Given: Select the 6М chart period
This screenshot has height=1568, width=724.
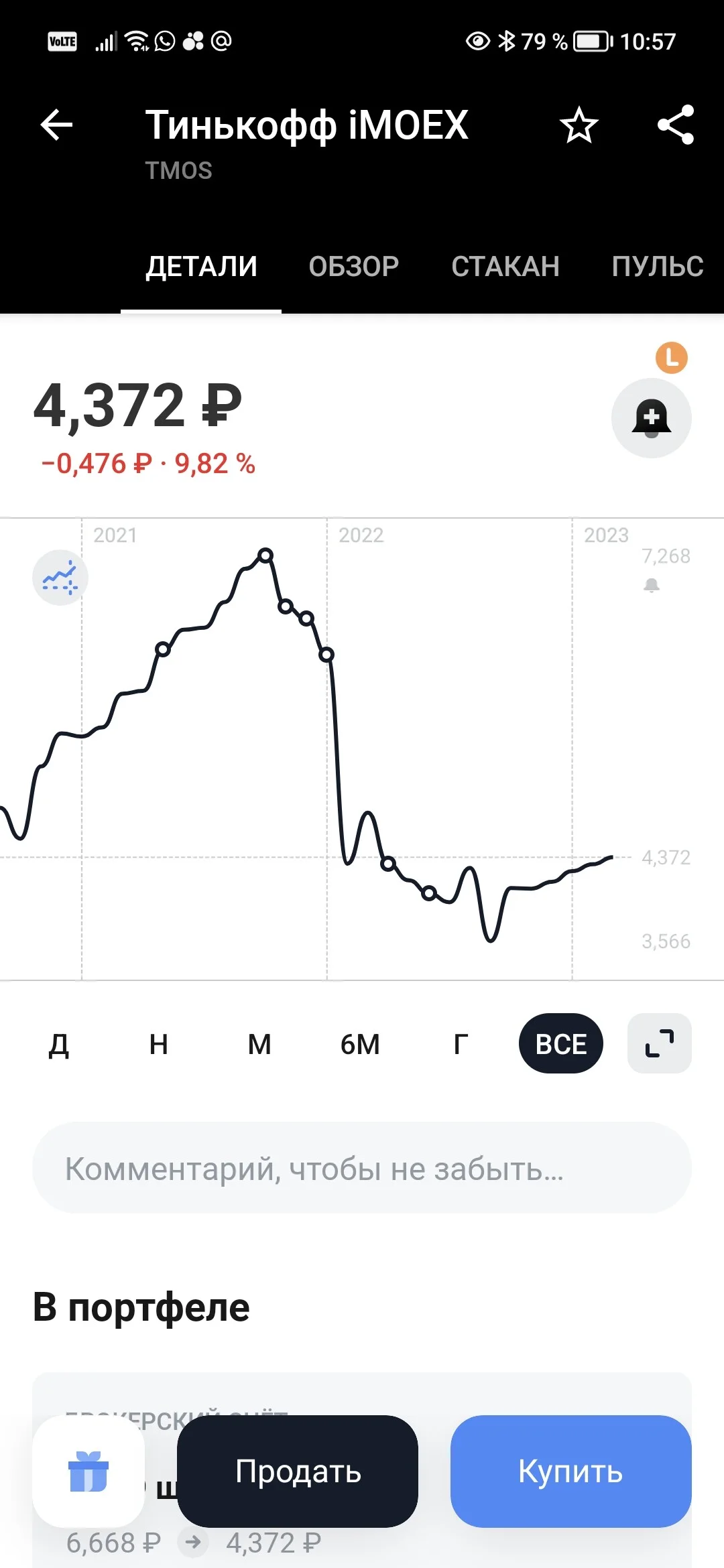Looking at the screenshot, I should click(360, 1044).
